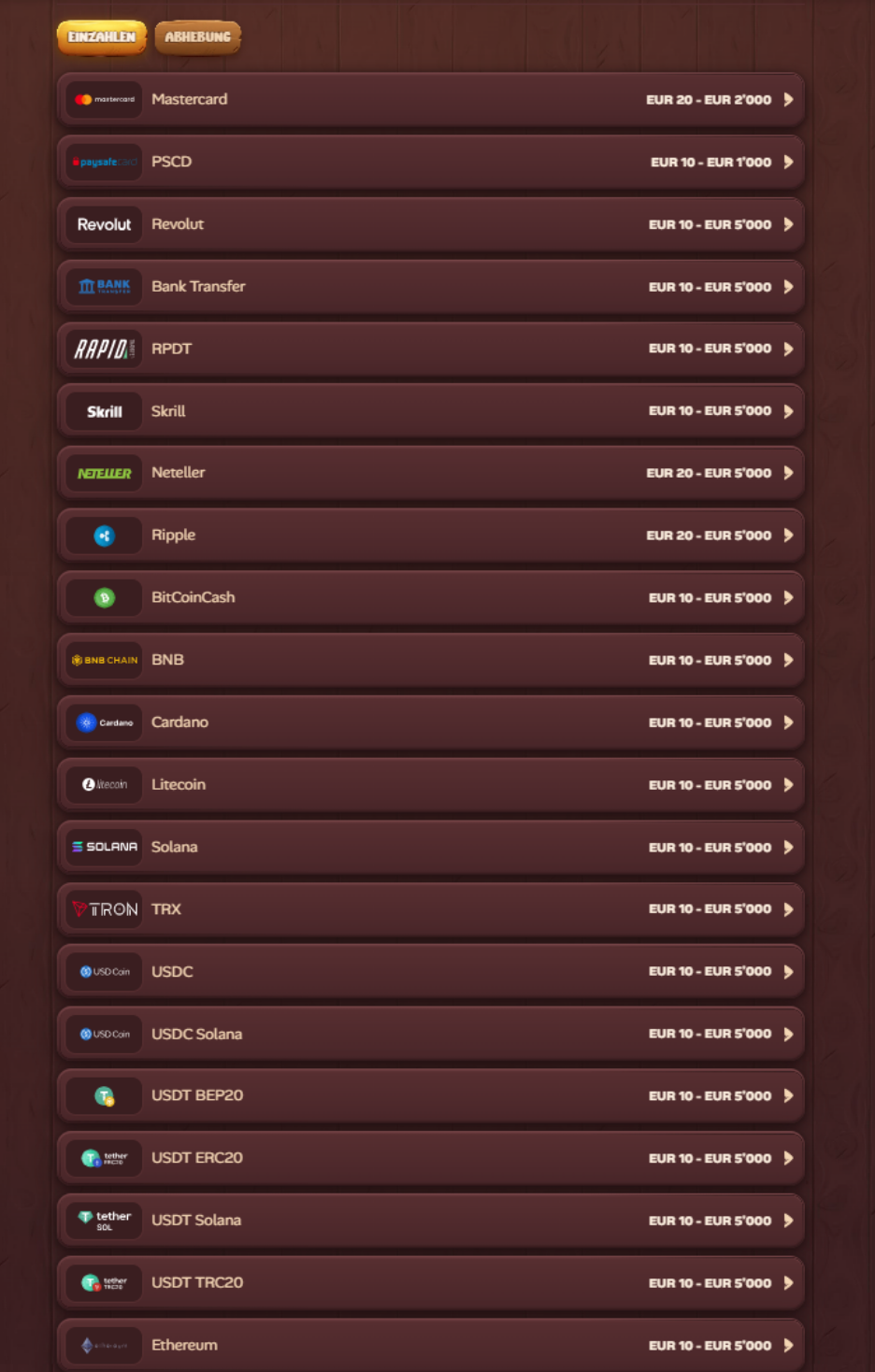
Task: Open Skrill payment method
Action: pos(430,411)
